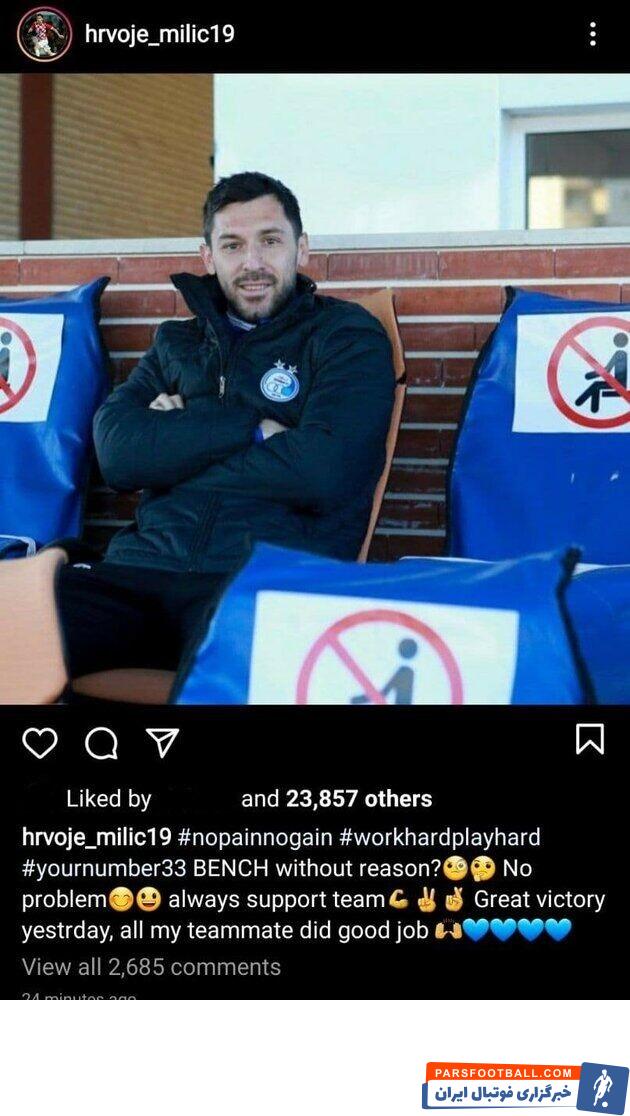This screenshot has width=630, height=1116.
Task: Tap the hrvoje_milic19 username in the header
Action: (159, 35)
